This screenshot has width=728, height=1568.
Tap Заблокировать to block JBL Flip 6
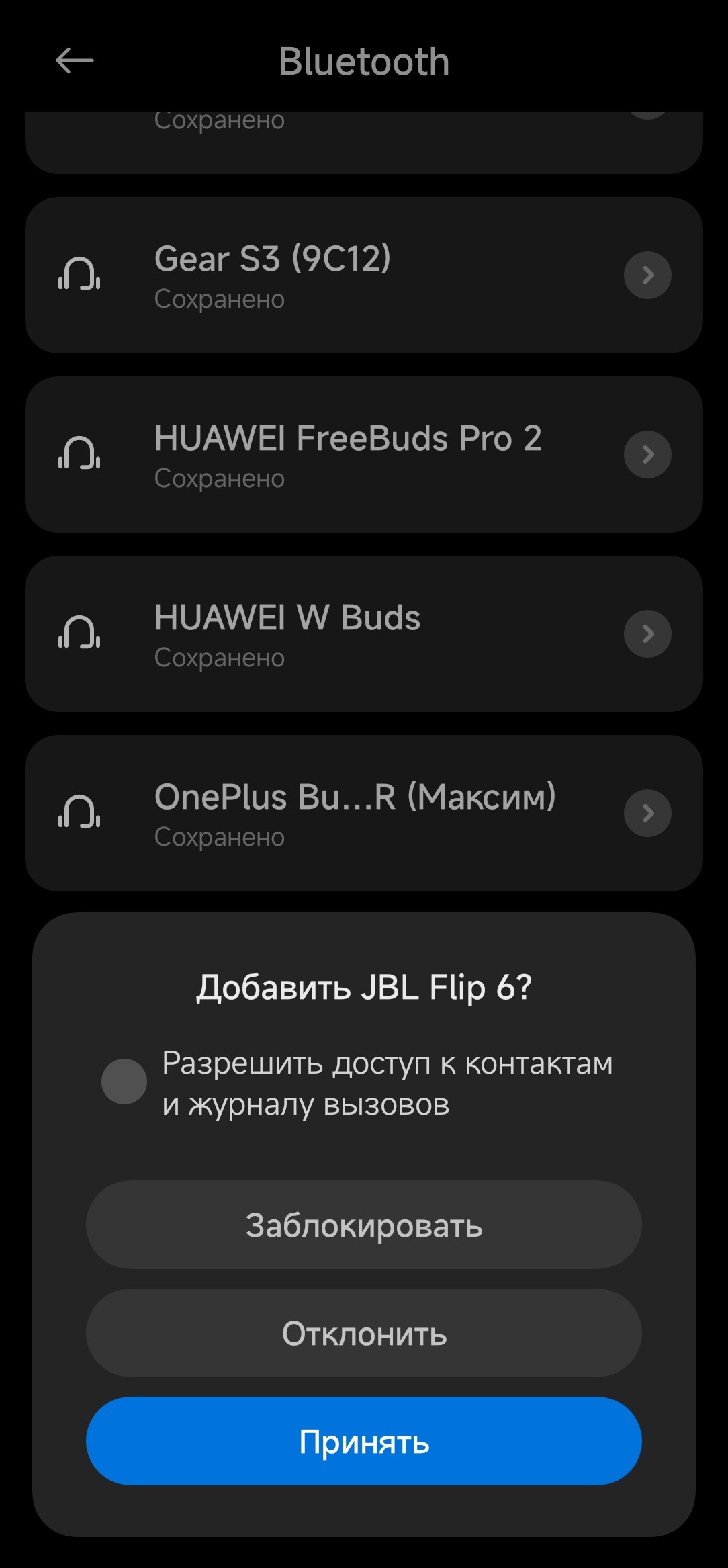pyautogui.click(x=364, y=1225)
